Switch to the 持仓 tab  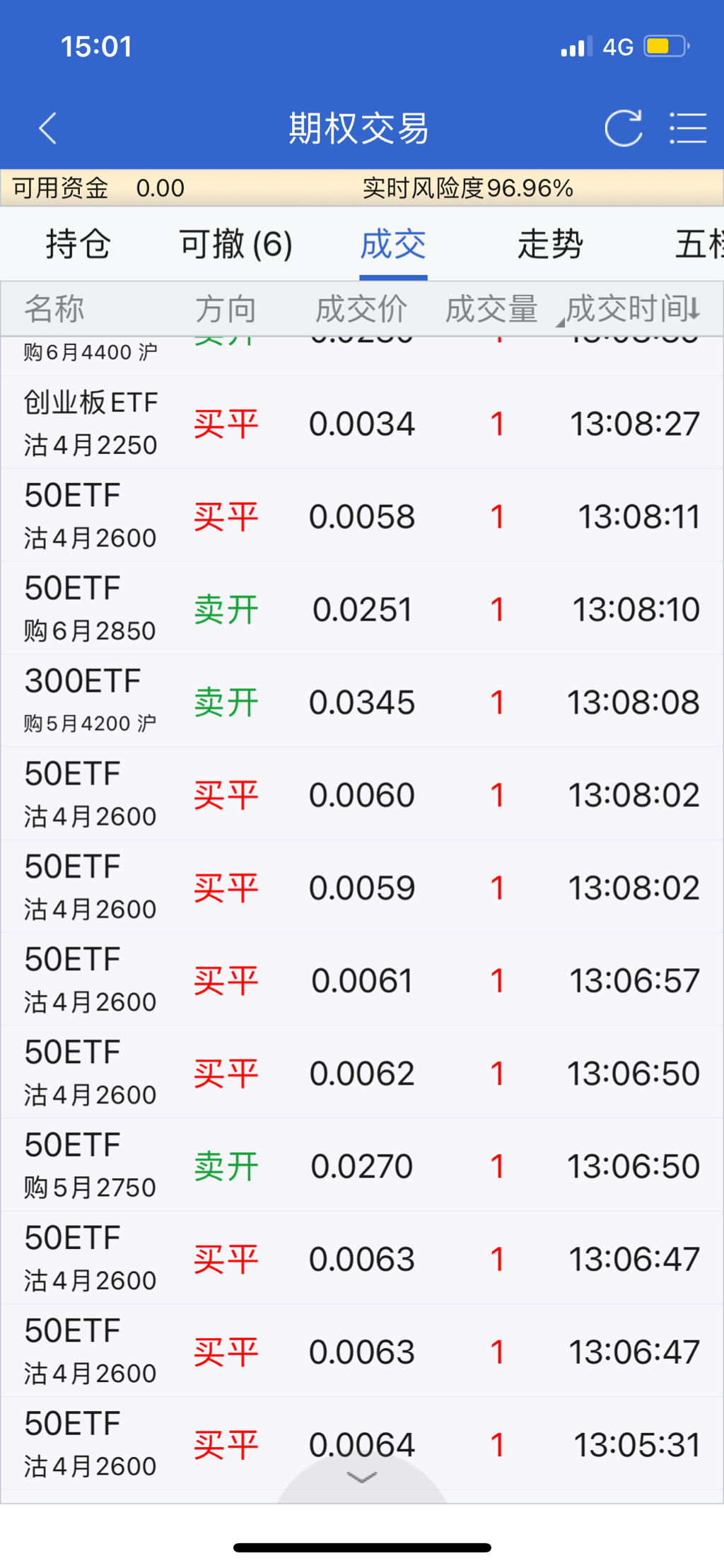pos(78,245)
